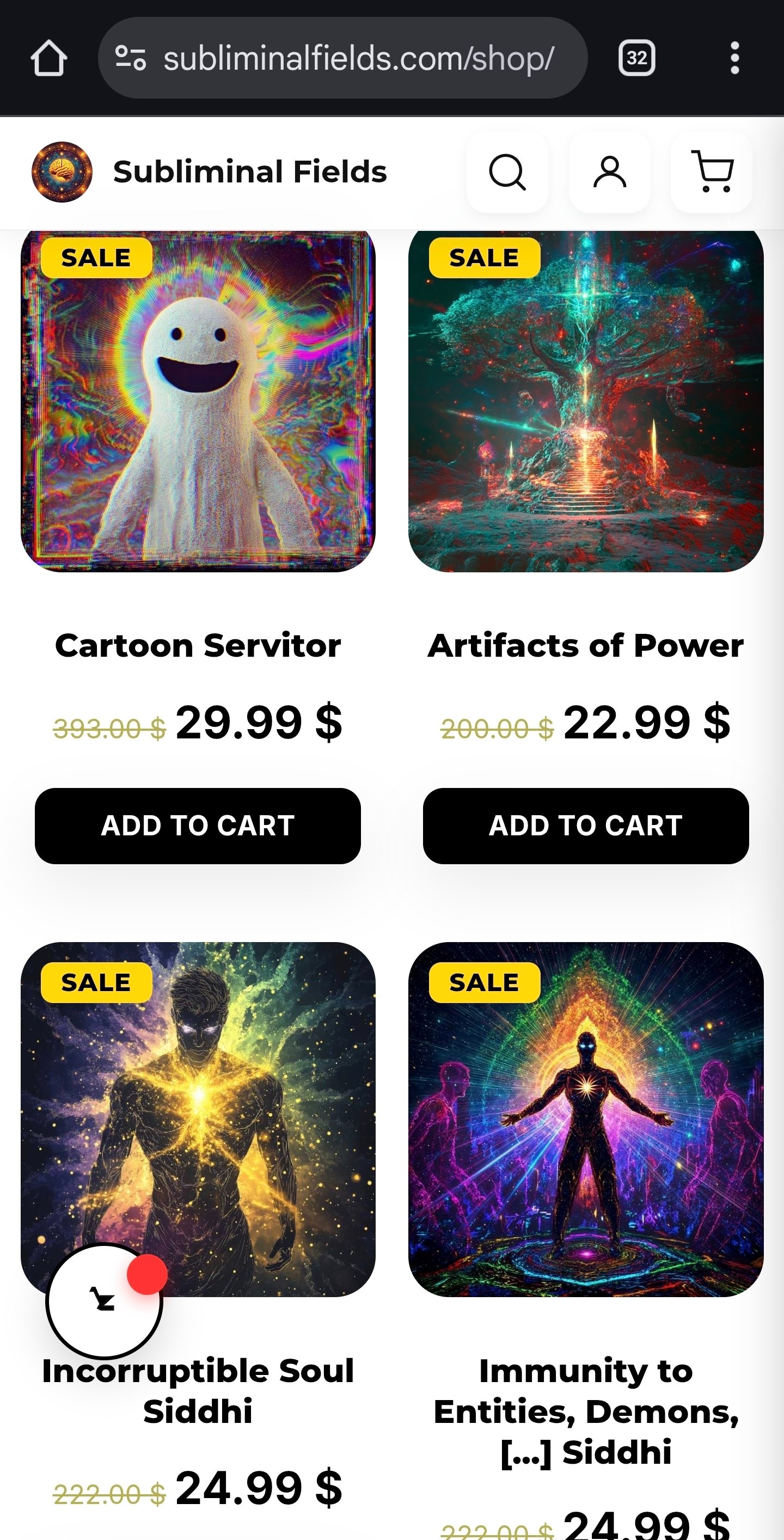Open the browser overflow menu
The height and width of the screenshot is (1540, 784).
click(x=734, y=58)
